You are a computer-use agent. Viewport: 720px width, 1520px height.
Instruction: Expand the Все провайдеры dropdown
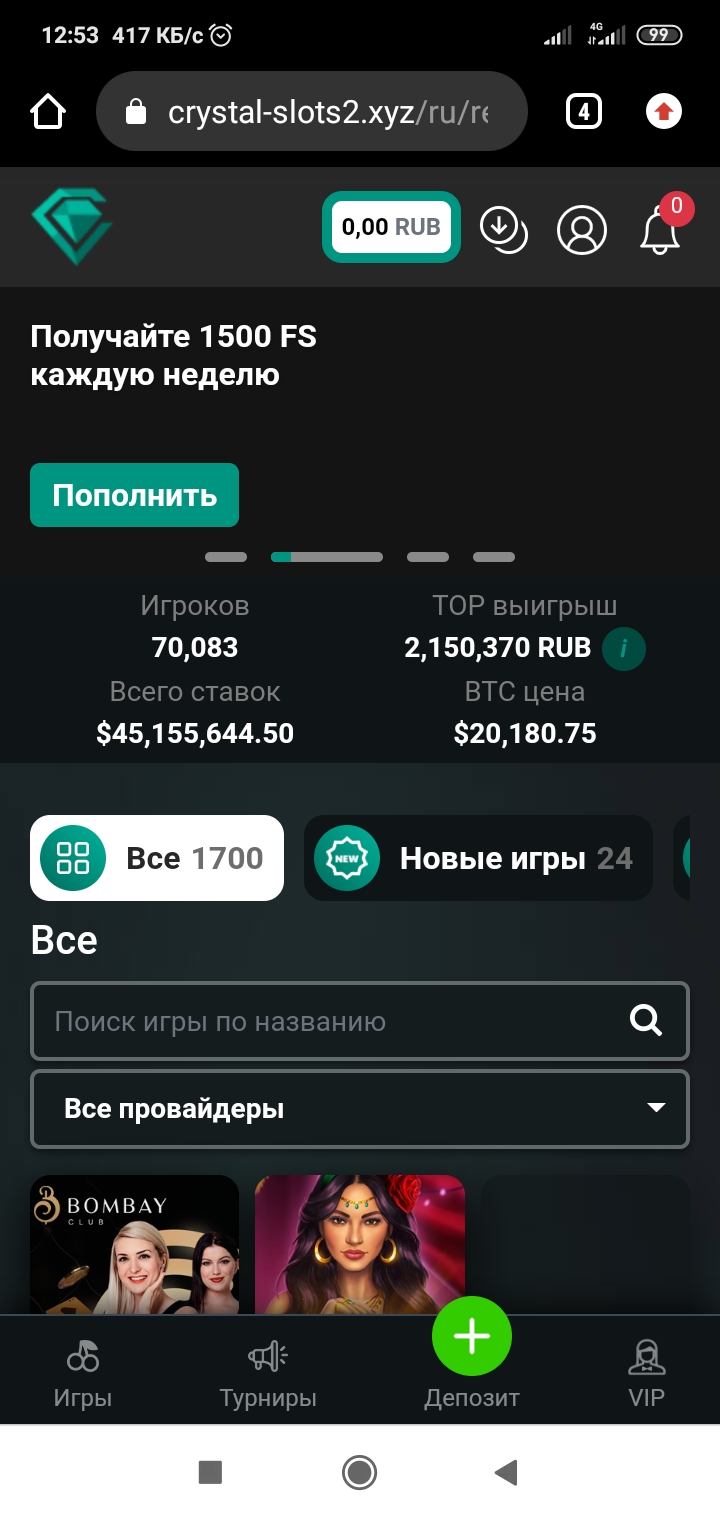tap(360, 1109)
